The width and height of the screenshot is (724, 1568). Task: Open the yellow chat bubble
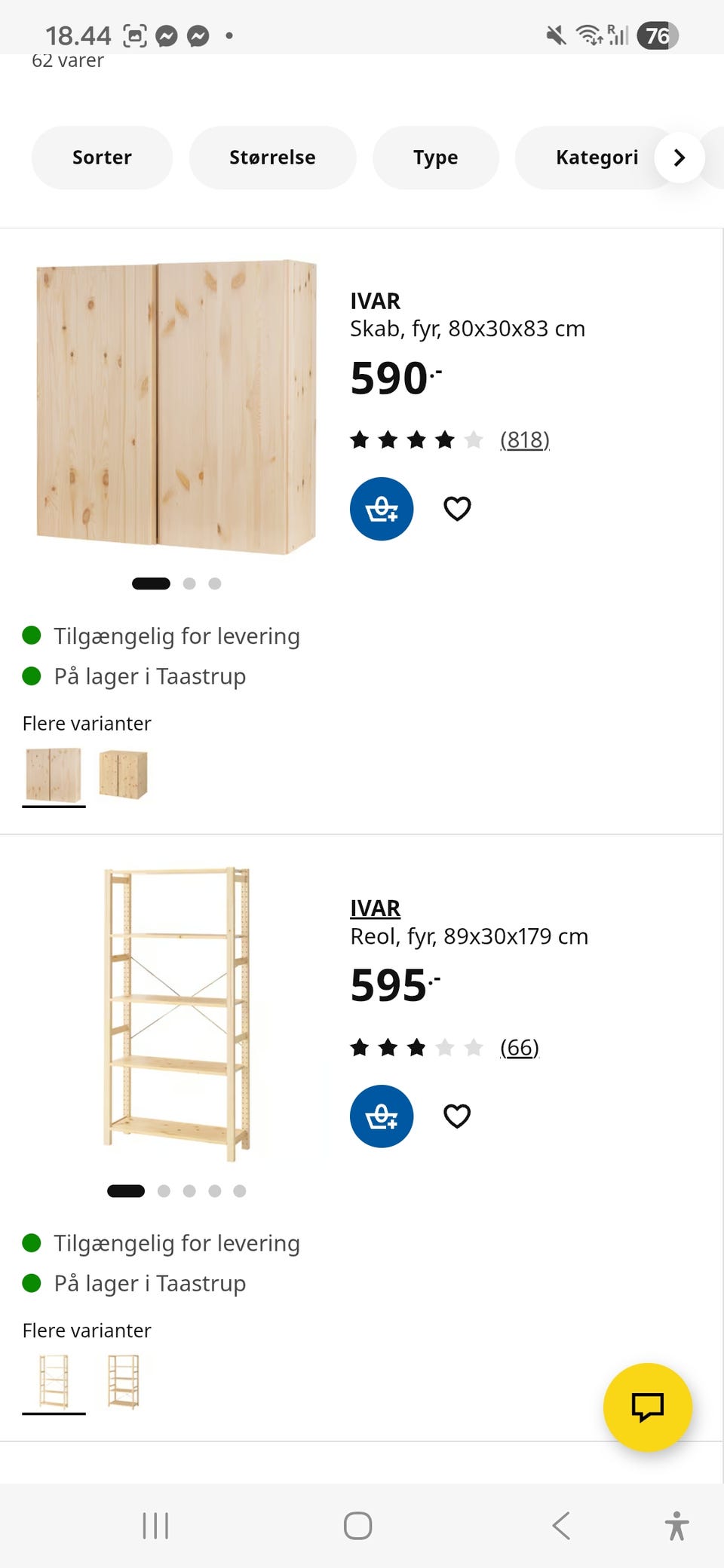[x=646, y=1408]
